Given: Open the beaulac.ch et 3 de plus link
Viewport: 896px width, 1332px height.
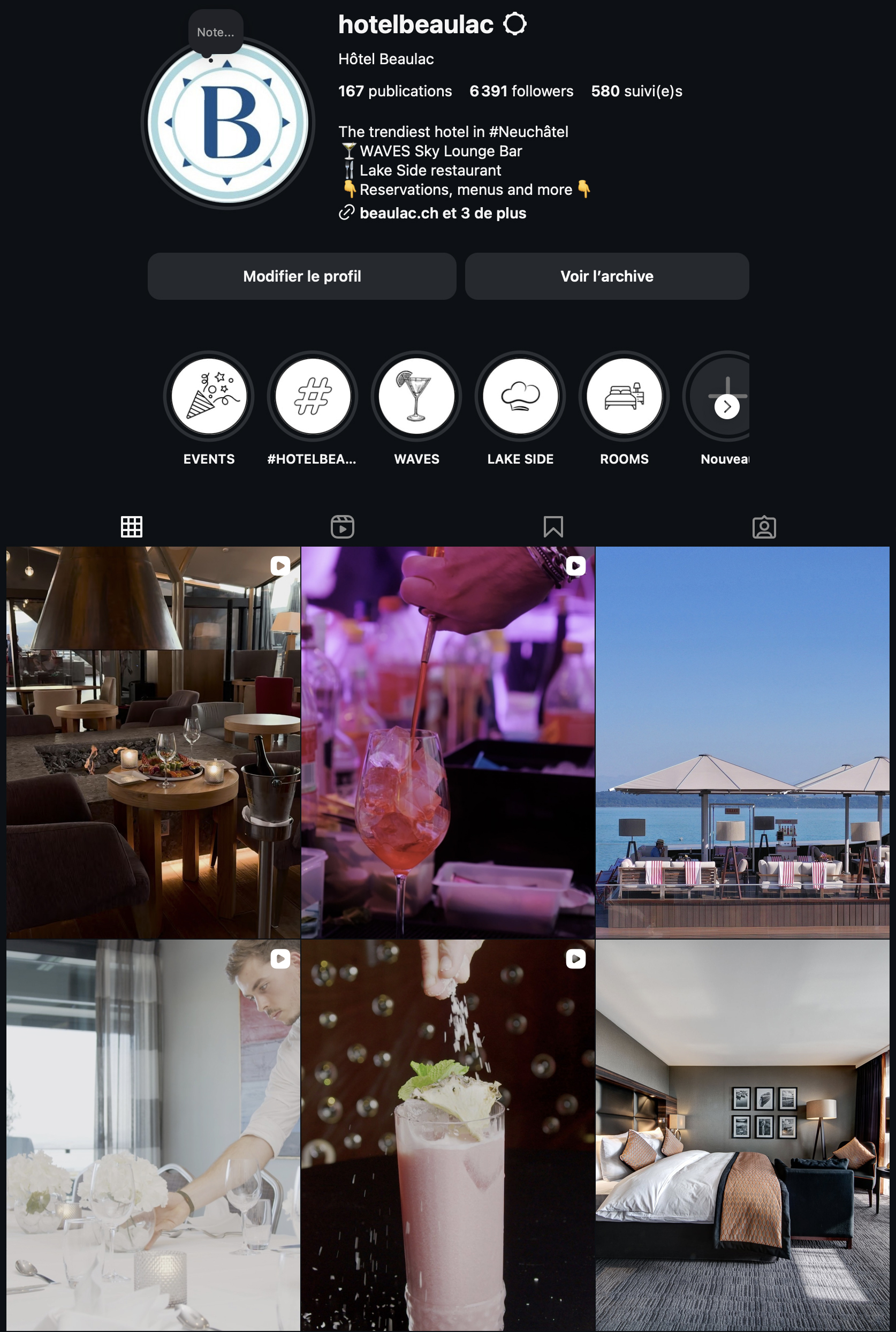Looking at the screenshot, I should point(442,213).
